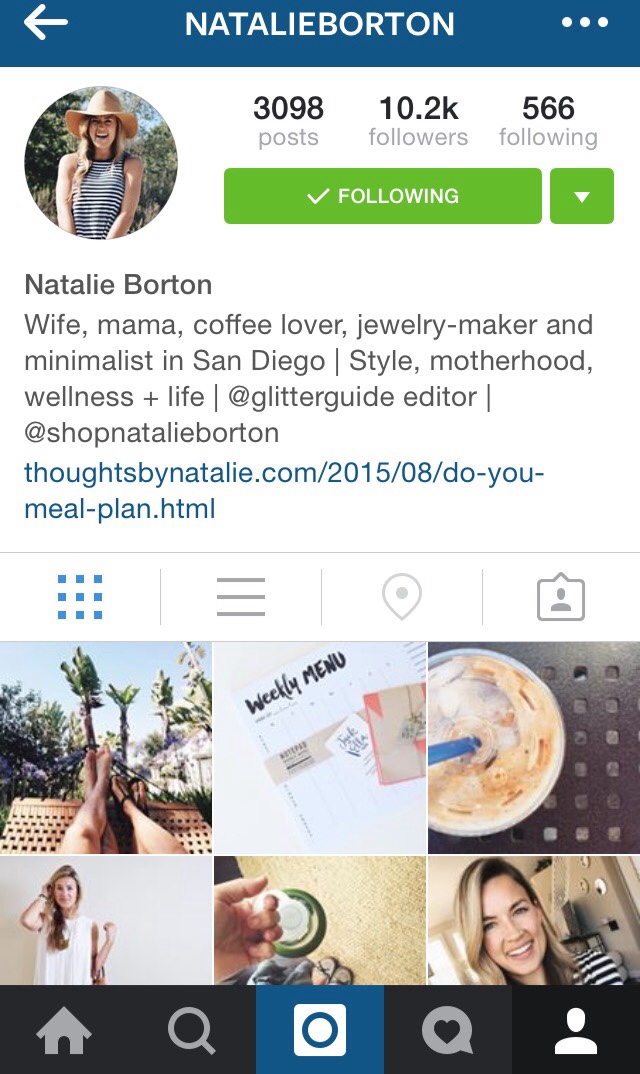Switch to grid view of posts
Screen dimensions: 640x1074
[x=80, y=597]
